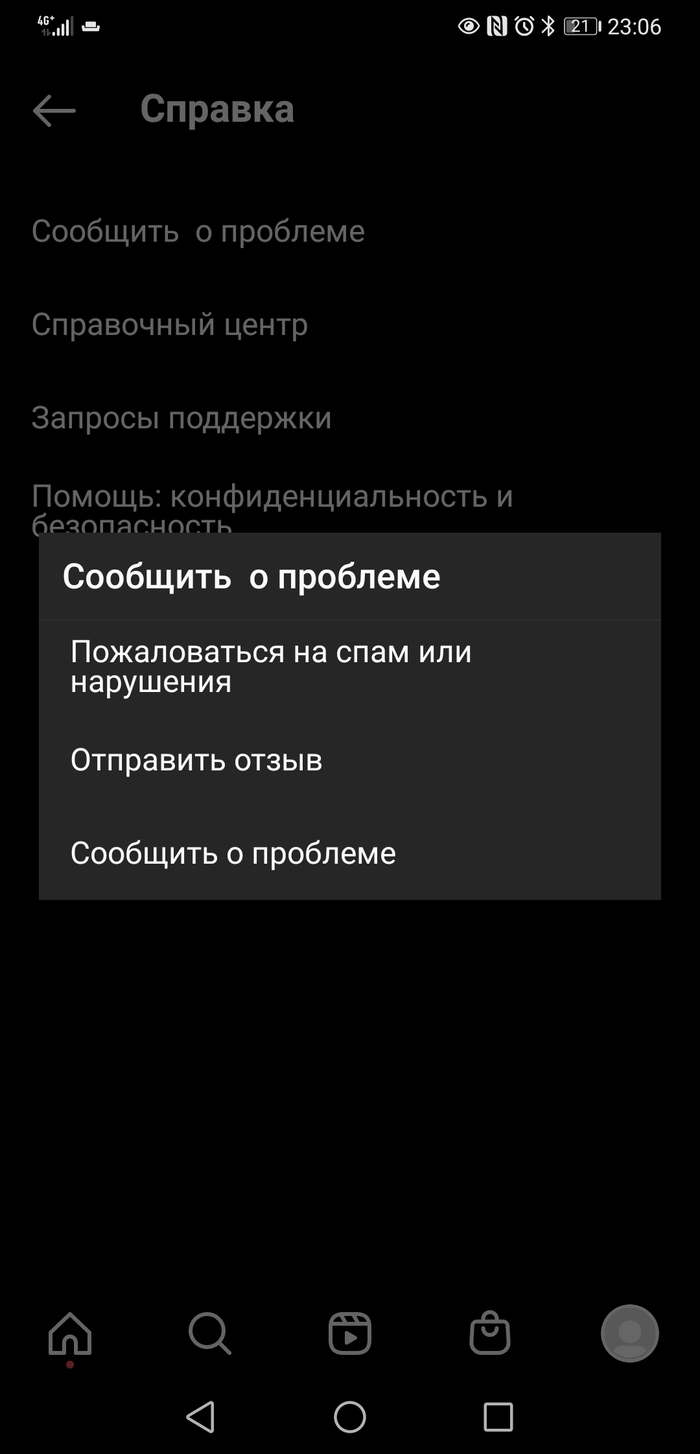This screenshot has height=1454, width=700.
Task: Select 'Сообщить о проблеме' in the dialog
Action: pyautogui.click(x=233, y=854)
